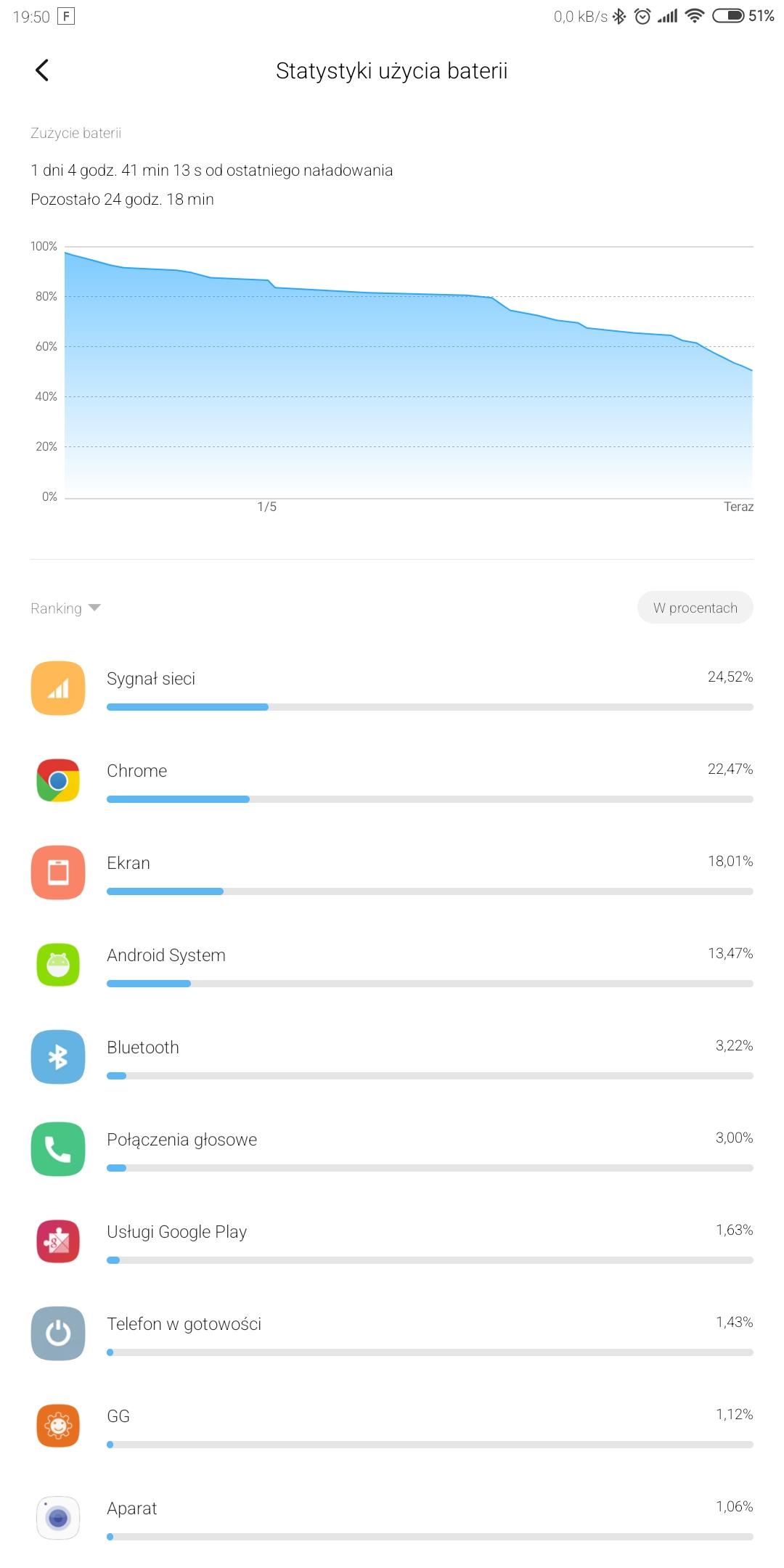The image size is (784, 1568).
Task: Open Telefon w gotowości details
Action: tap(392, 1333)
